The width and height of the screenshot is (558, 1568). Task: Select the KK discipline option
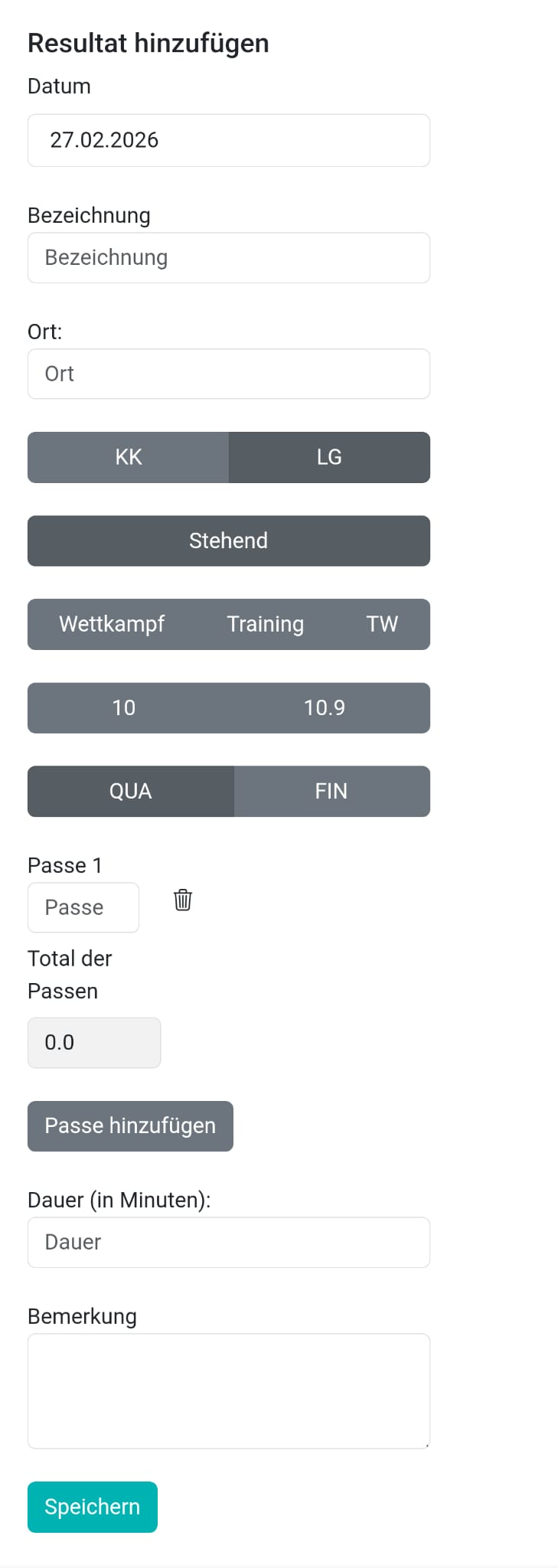point(128,457)
